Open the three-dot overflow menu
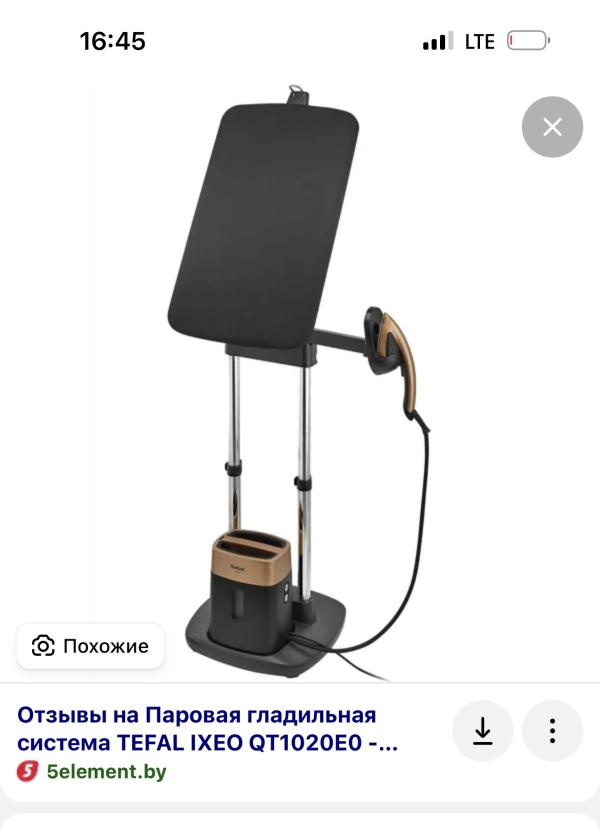Image resolution: width=600 pixels, height=834 pixels. tap(552, 731)
